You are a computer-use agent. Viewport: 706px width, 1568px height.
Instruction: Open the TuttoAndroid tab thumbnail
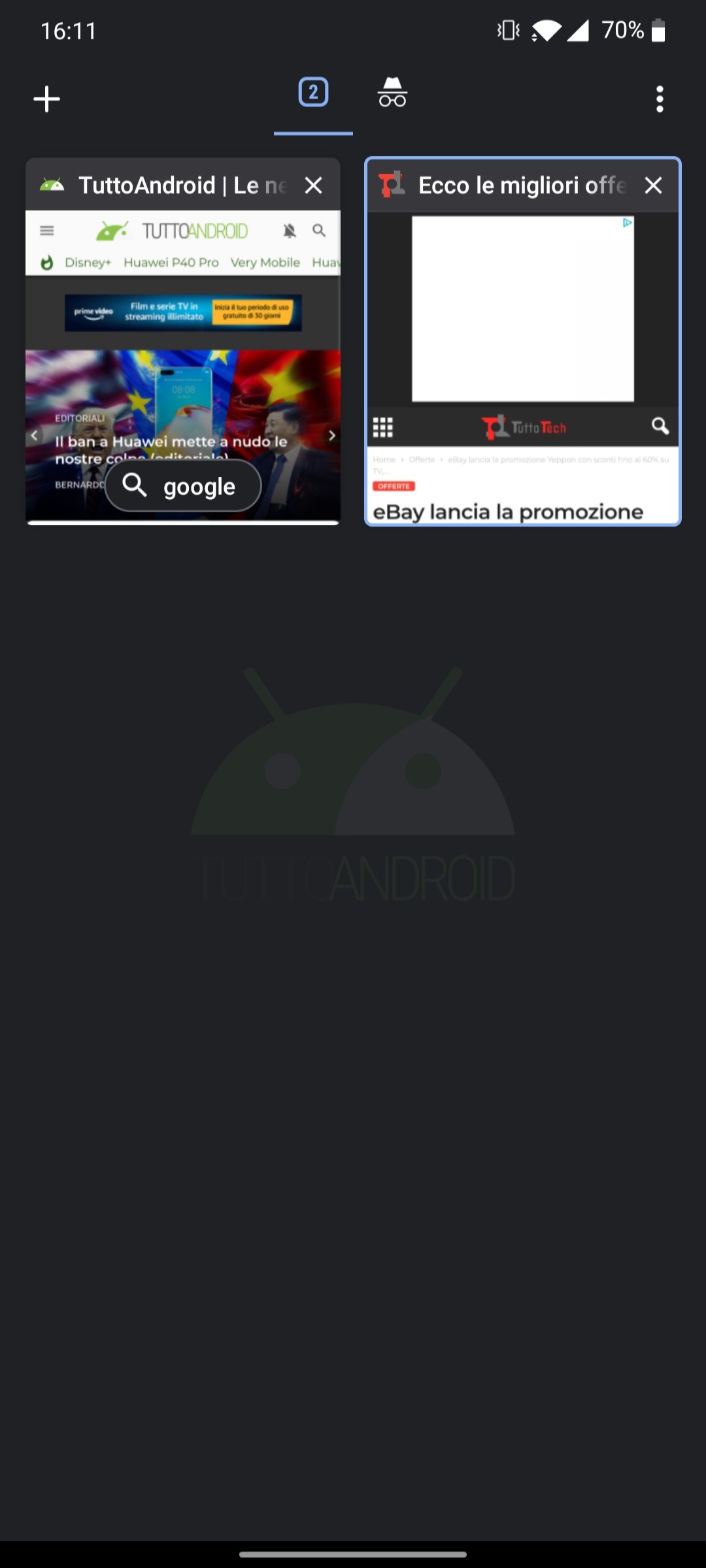183,340
